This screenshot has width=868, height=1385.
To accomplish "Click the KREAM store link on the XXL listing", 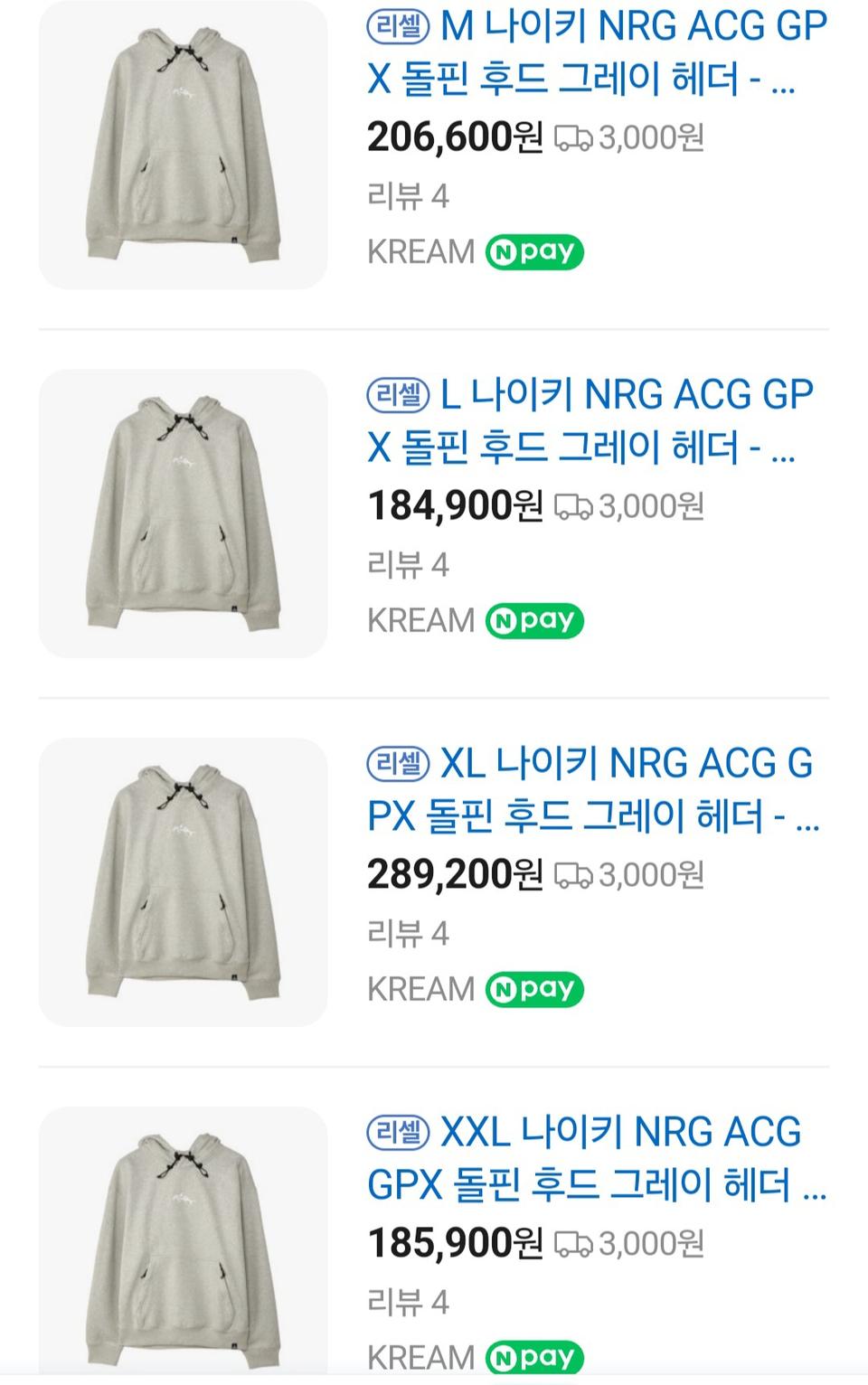I will (420, 1357).
